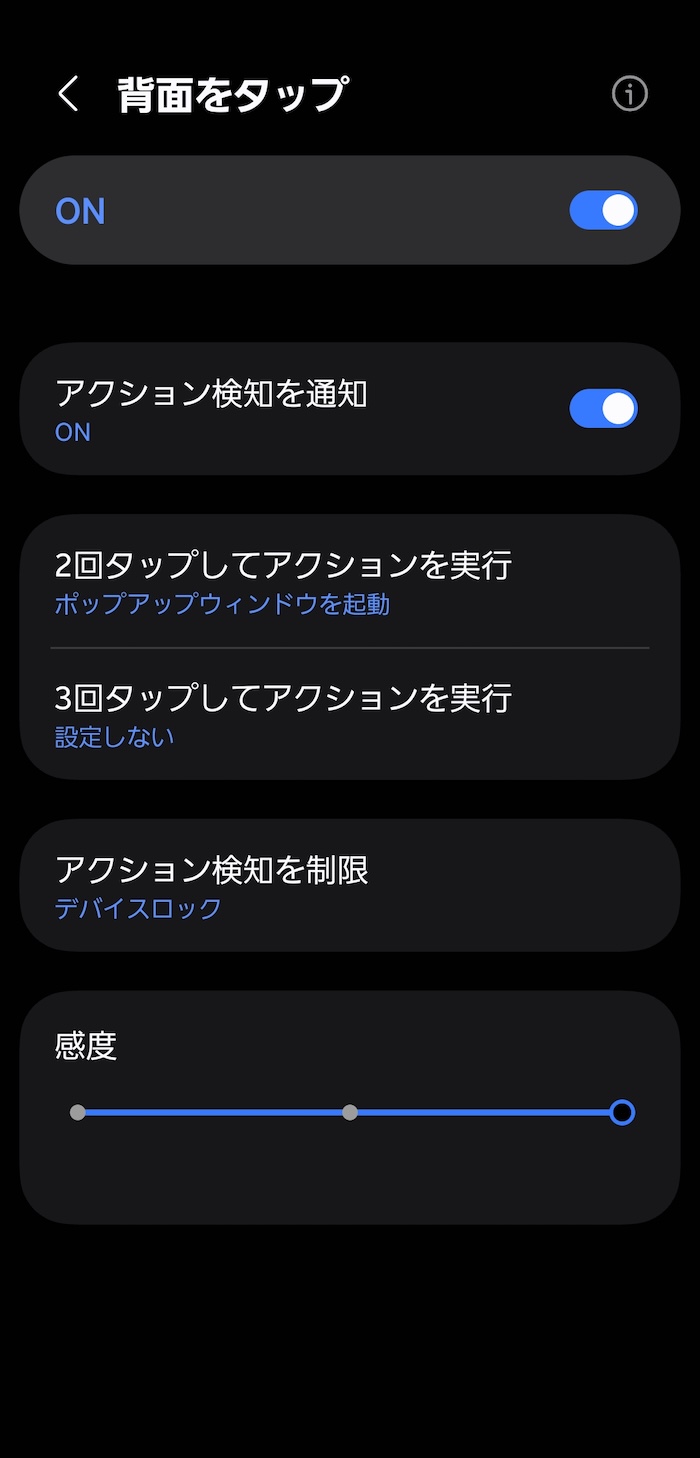Open 3回タップしてアクションを実行 setting

pos(283,713)
